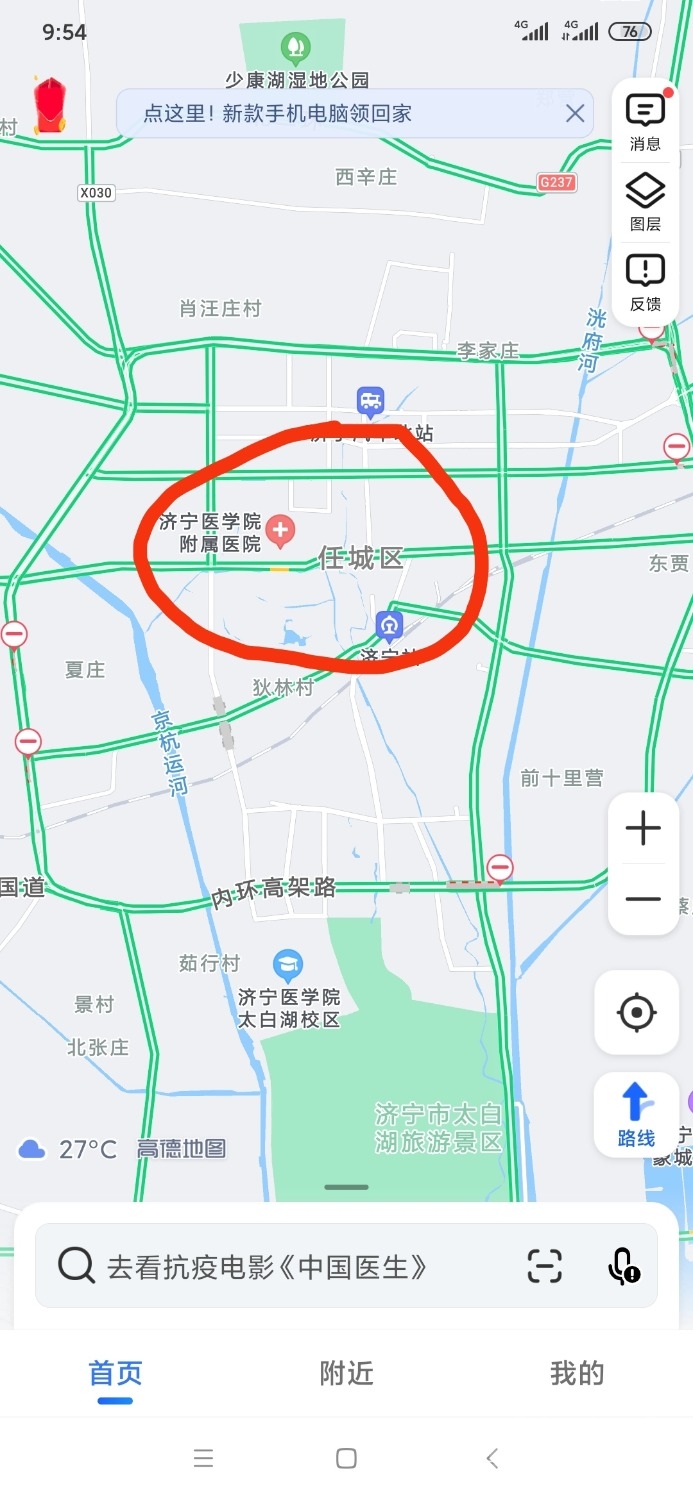Start voice search with microphone

click(623, 1266)
